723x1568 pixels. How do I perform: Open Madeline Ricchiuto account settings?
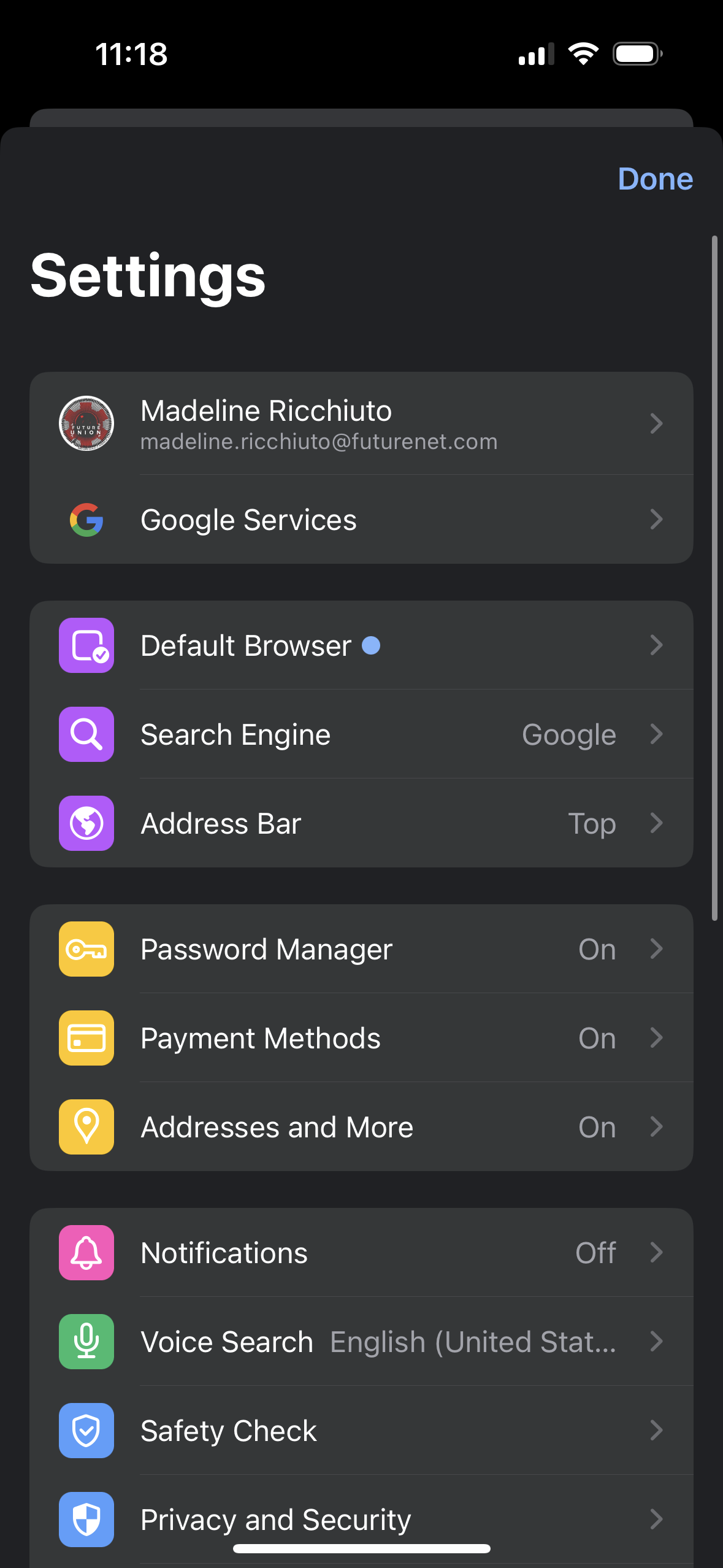coord(362,423)
